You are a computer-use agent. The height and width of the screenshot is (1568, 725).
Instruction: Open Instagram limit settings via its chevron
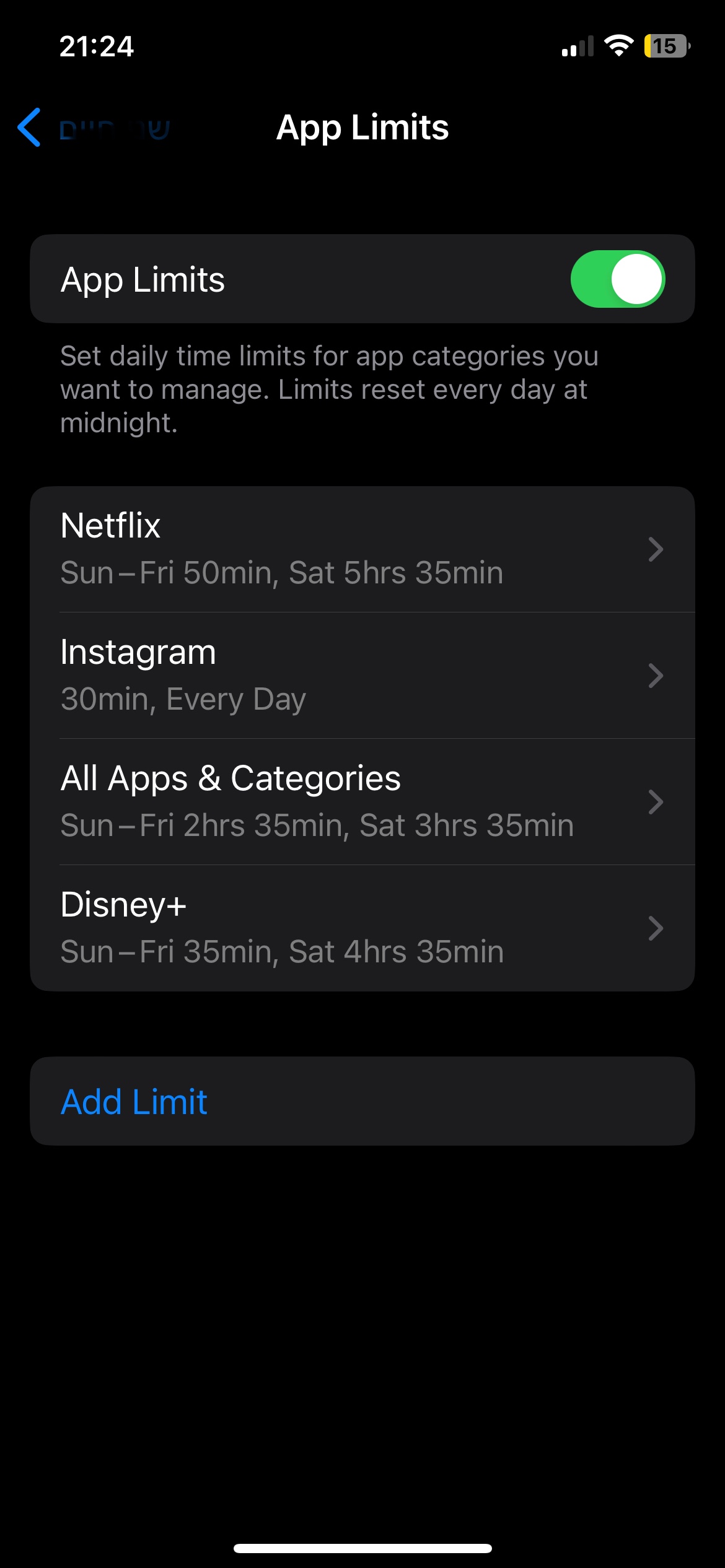coord(656,675)
